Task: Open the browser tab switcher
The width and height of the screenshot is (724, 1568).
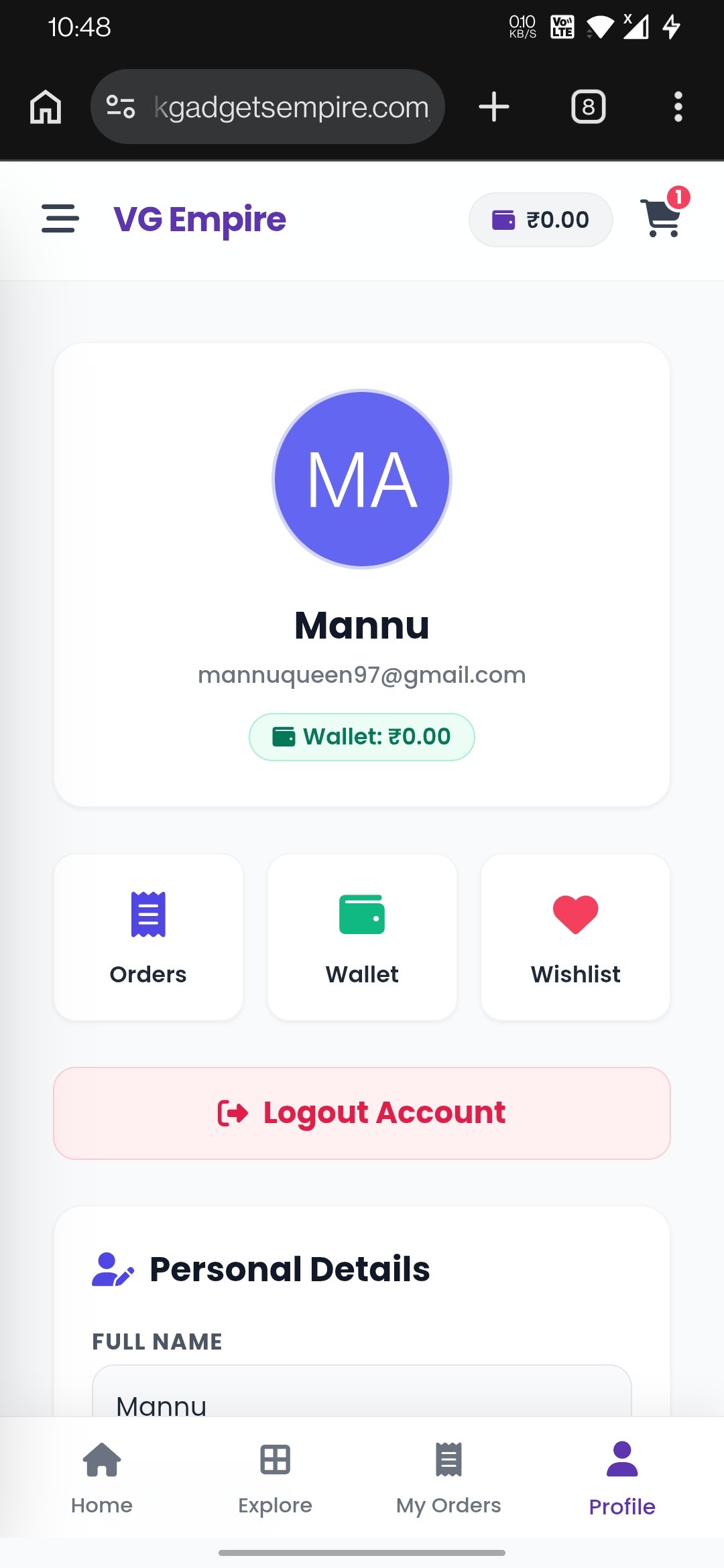Action: click(x=589, y=107)
